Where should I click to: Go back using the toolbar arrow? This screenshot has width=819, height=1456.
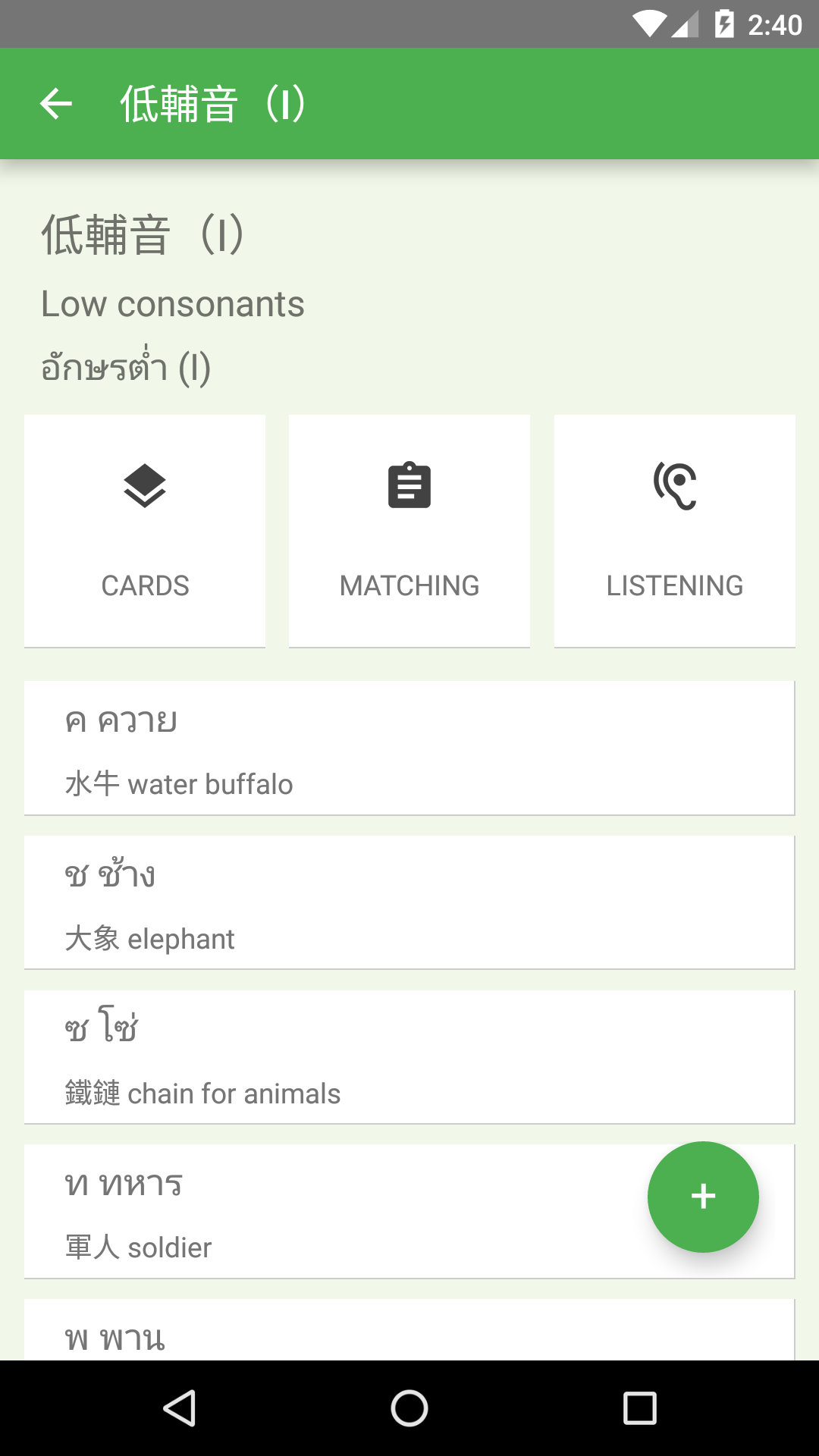[x=56, y=104]
